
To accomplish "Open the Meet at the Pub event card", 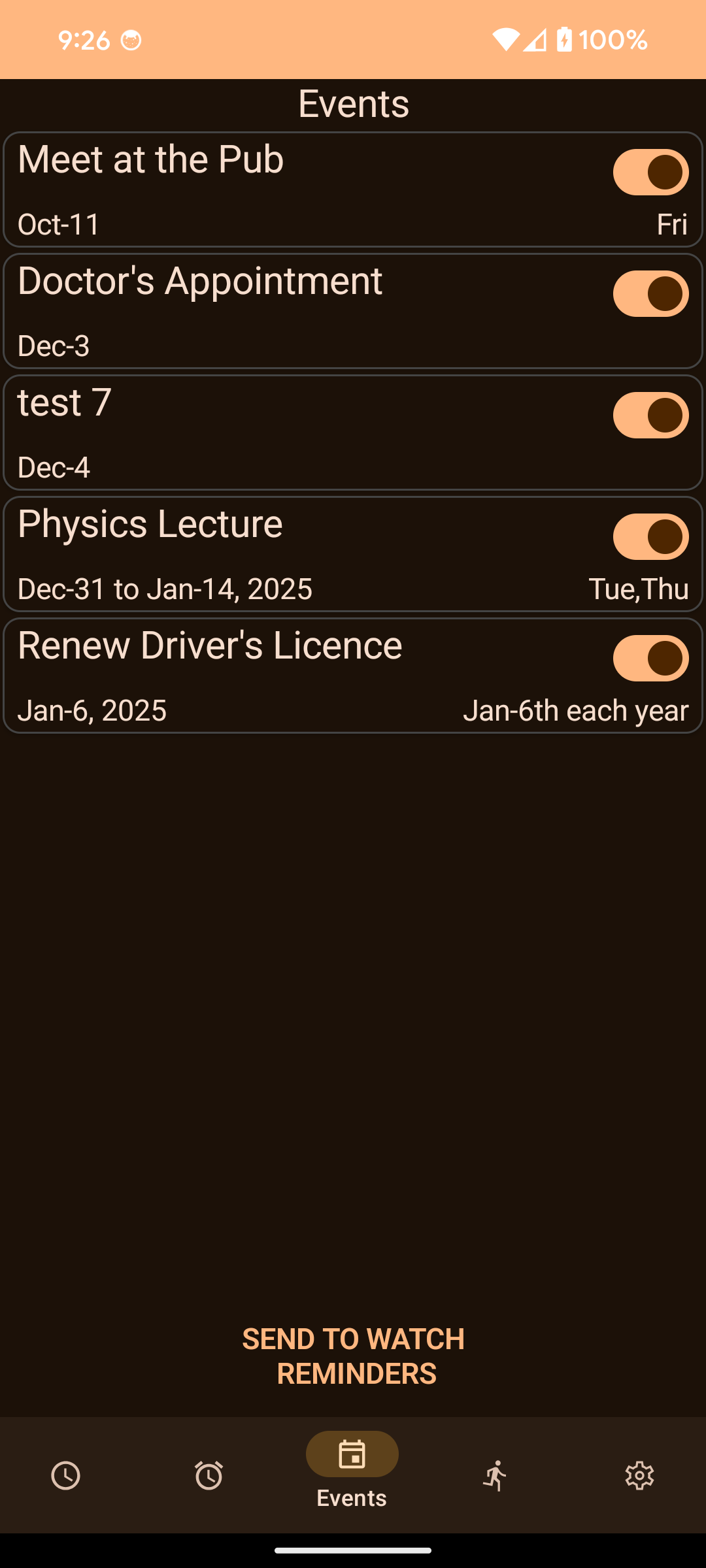I will coord(294,189).
